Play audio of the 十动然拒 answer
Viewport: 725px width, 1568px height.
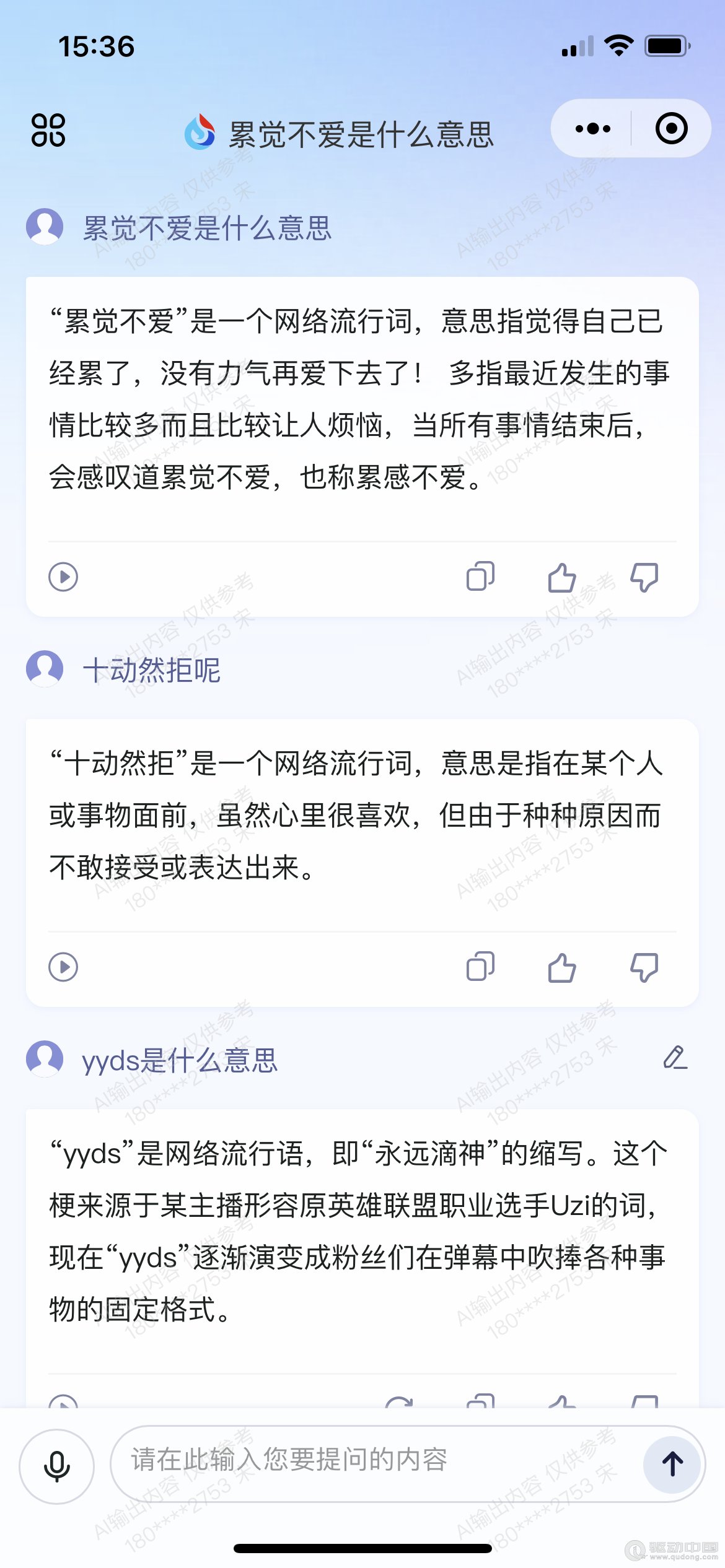tap(63, 967)
